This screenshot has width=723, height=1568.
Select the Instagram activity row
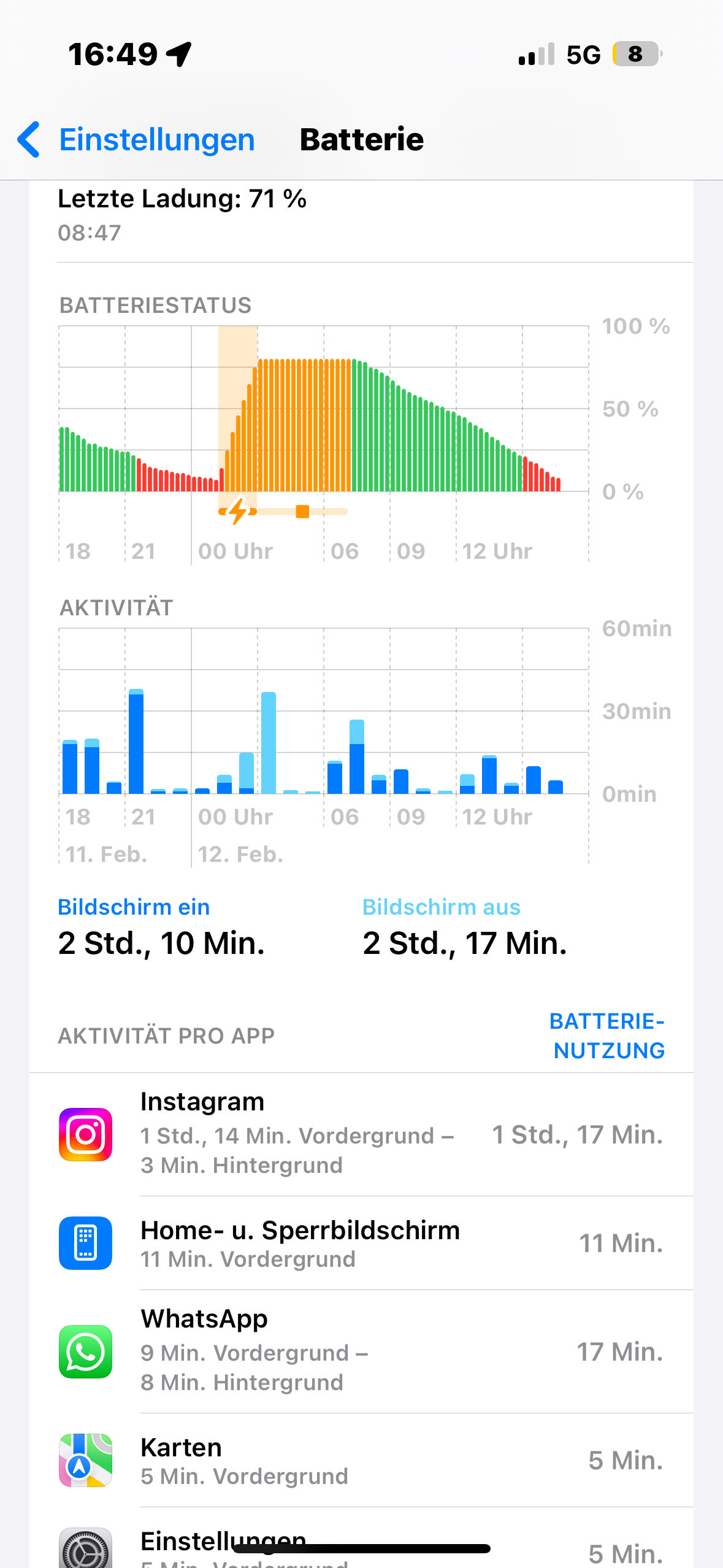click(361, 1134)
